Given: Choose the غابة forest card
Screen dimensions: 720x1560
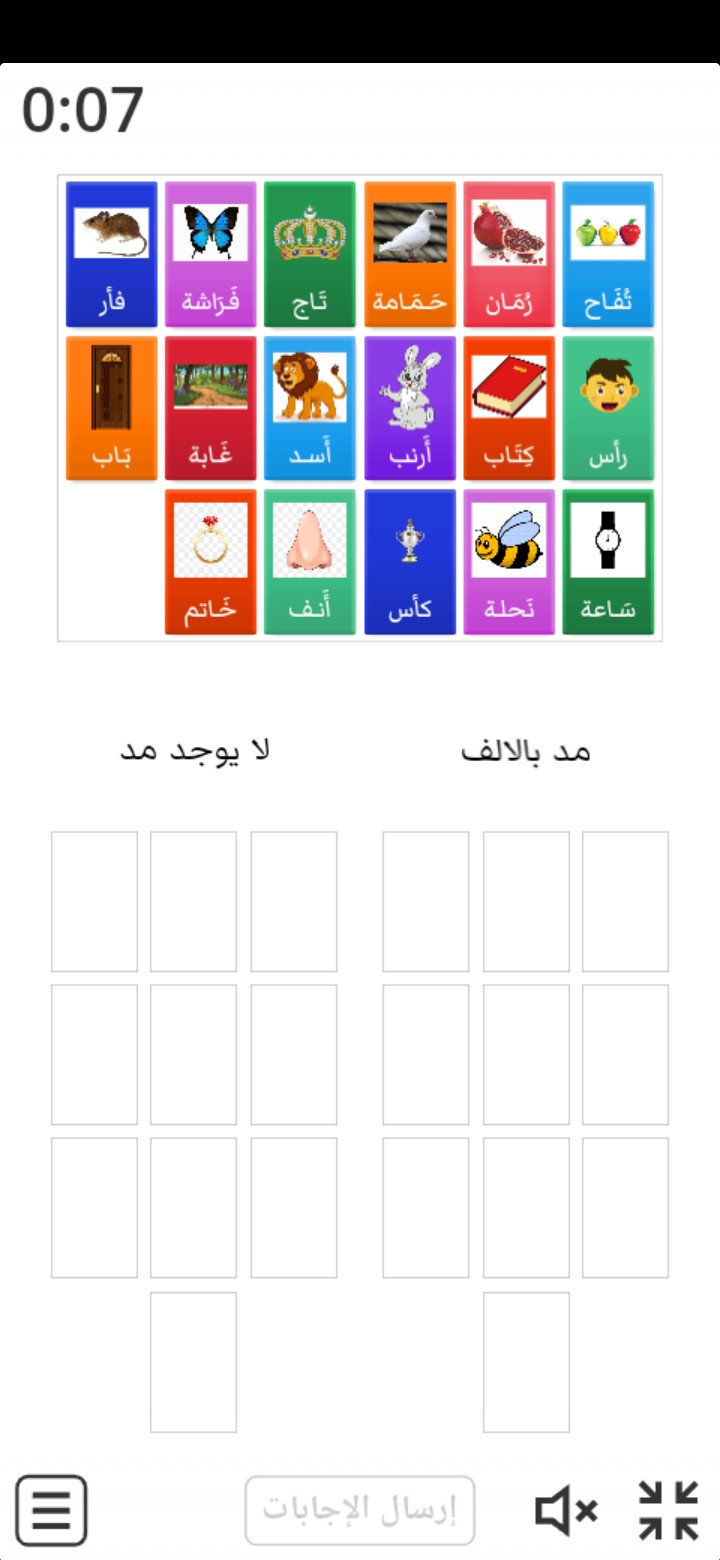Looking at the screenshot, I should (x=211, y=408).
